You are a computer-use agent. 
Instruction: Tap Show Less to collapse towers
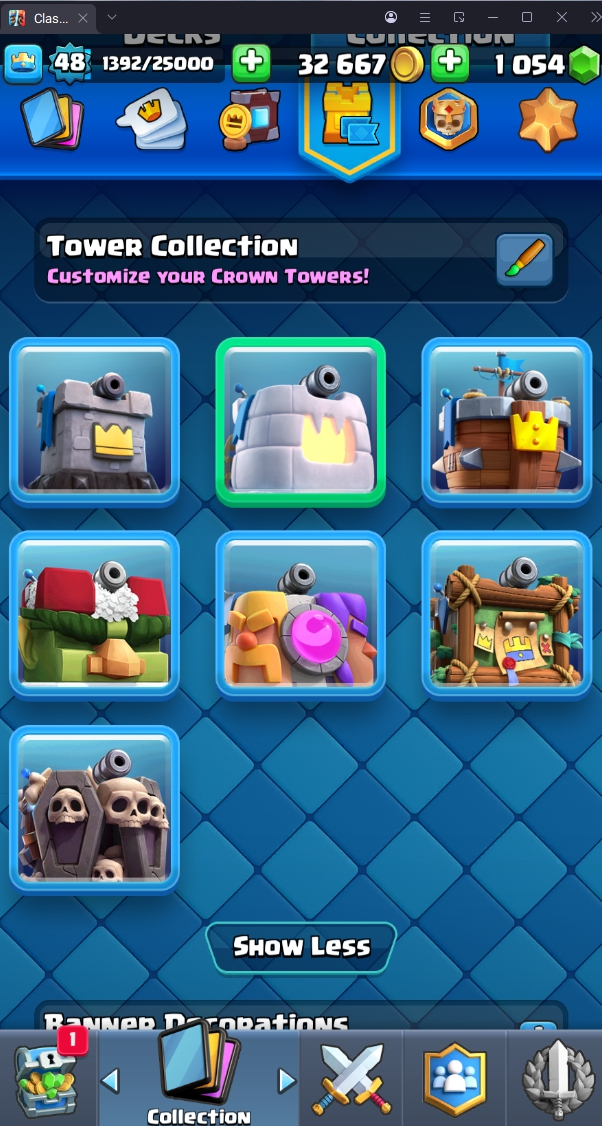coord(301,947)
